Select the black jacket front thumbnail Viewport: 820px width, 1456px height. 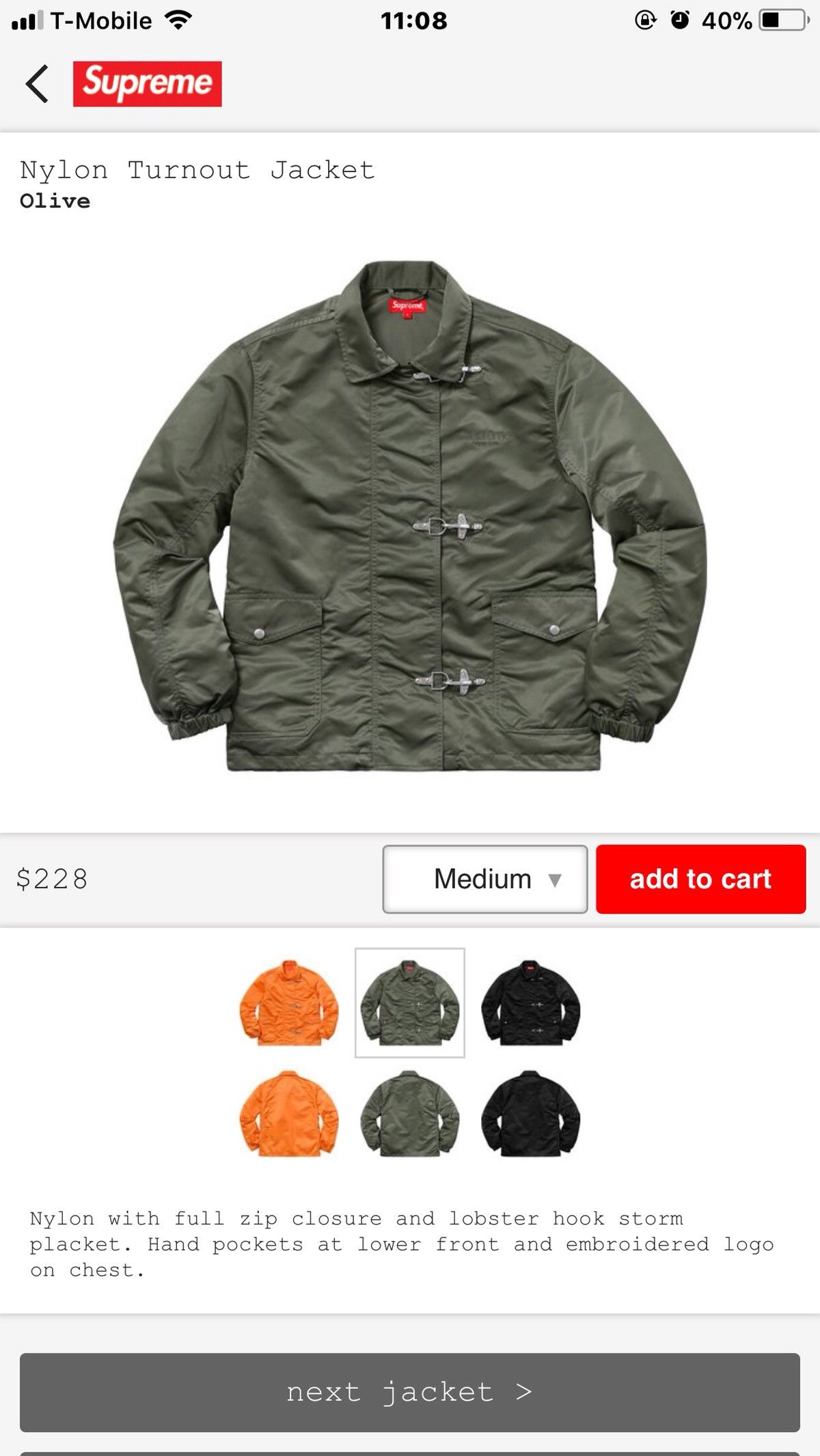point(531,1003)
